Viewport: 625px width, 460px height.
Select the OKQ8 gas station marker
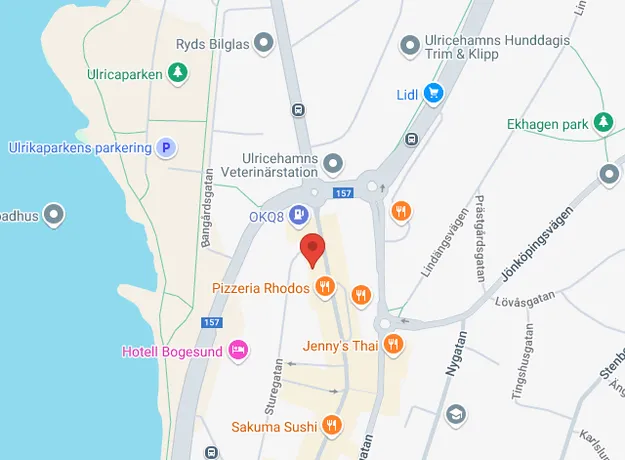click(x=298, y=215)
